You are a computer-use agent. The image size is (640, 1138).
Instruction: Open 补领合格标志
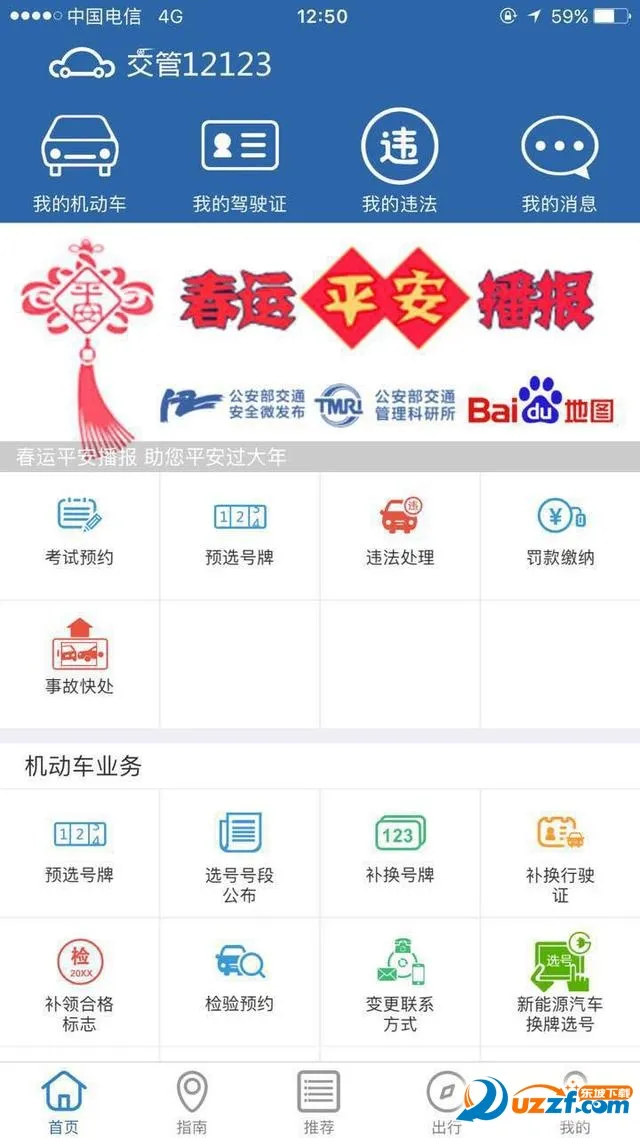[x=80, y=985]
